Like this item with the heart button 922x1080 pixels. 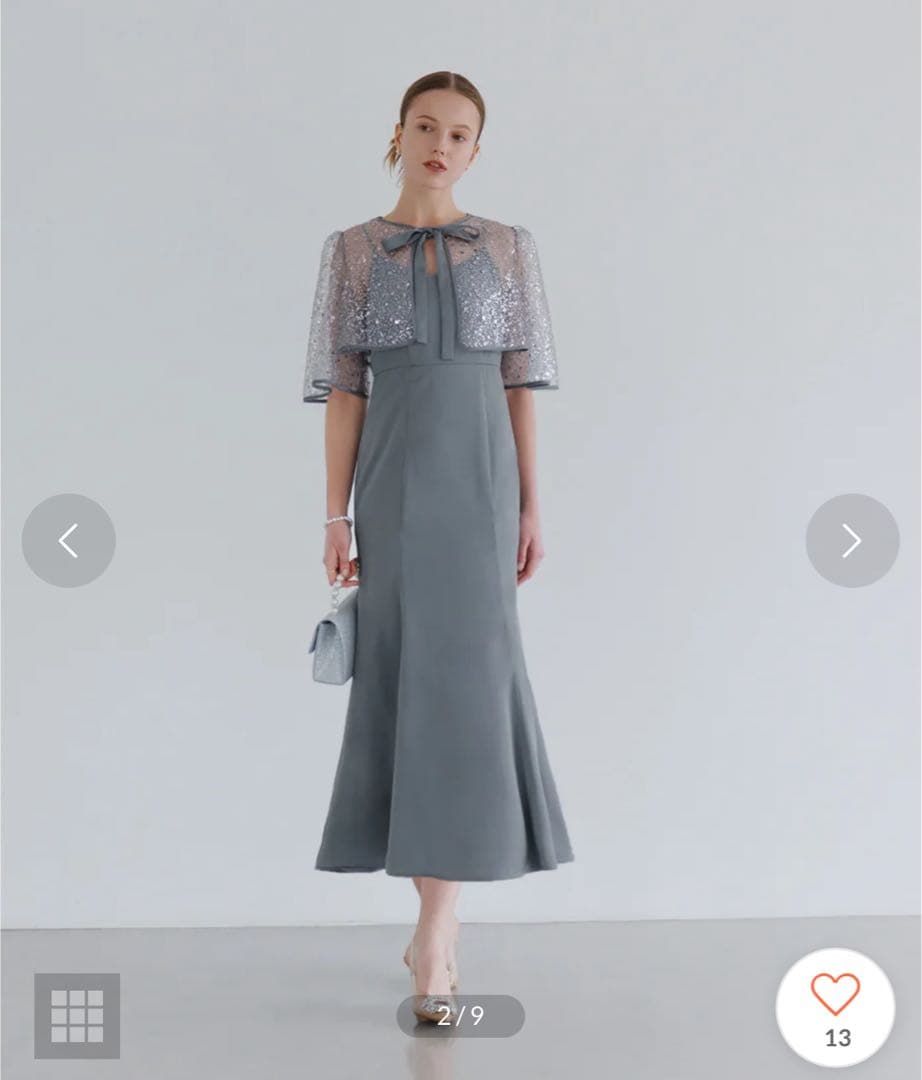[835, 1005]
